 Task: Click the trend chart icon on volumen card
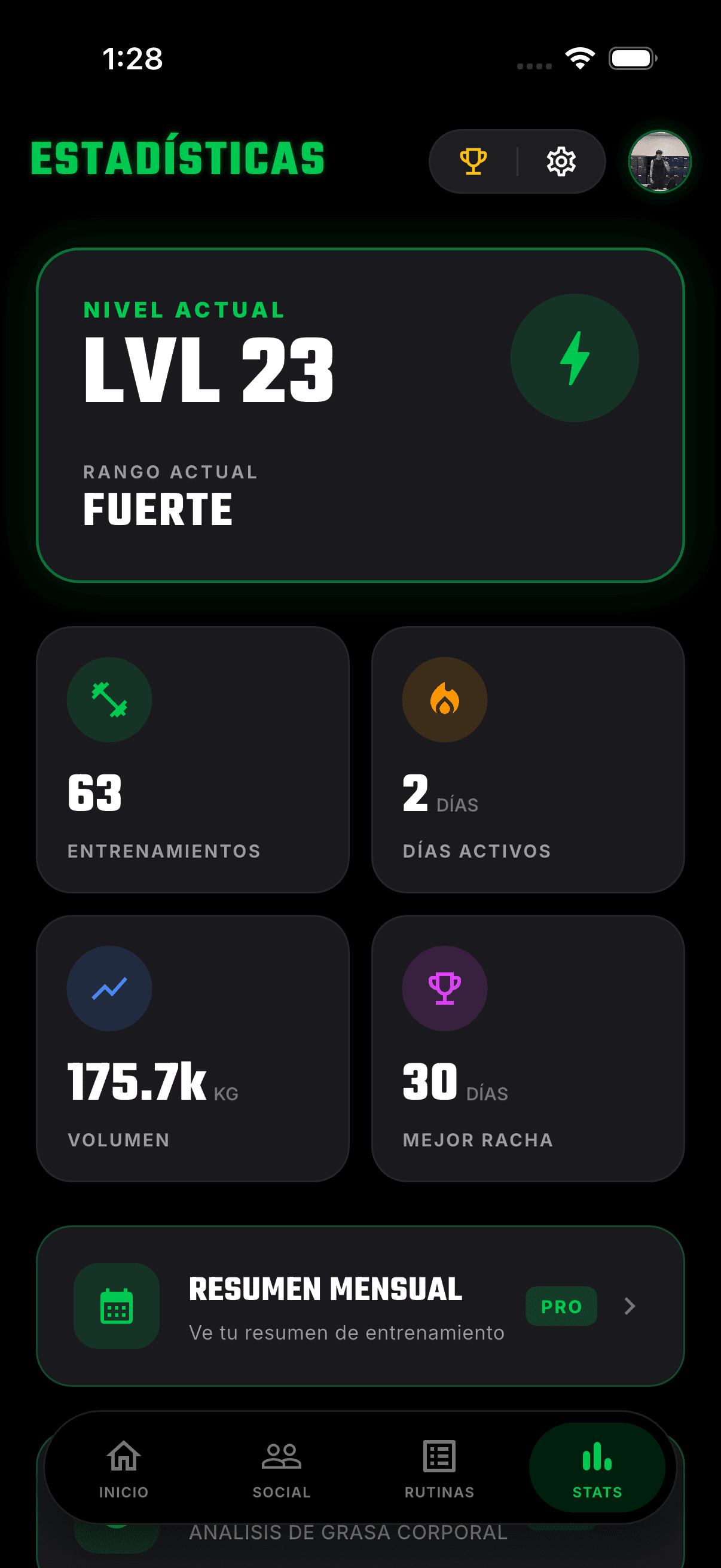pos(109,989)
